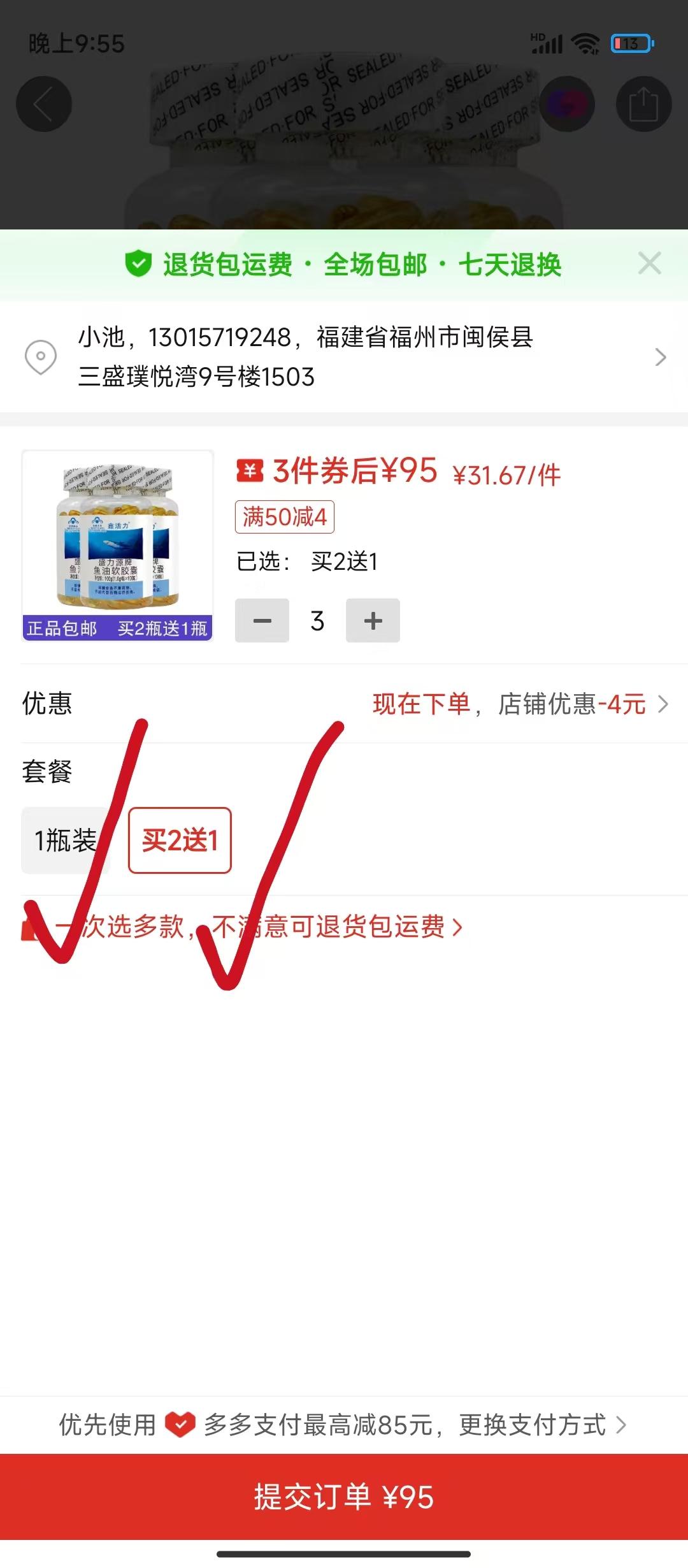Tap the 满50减4 coupon tag
688x1568 pixels.
click(x=284, y=517)
